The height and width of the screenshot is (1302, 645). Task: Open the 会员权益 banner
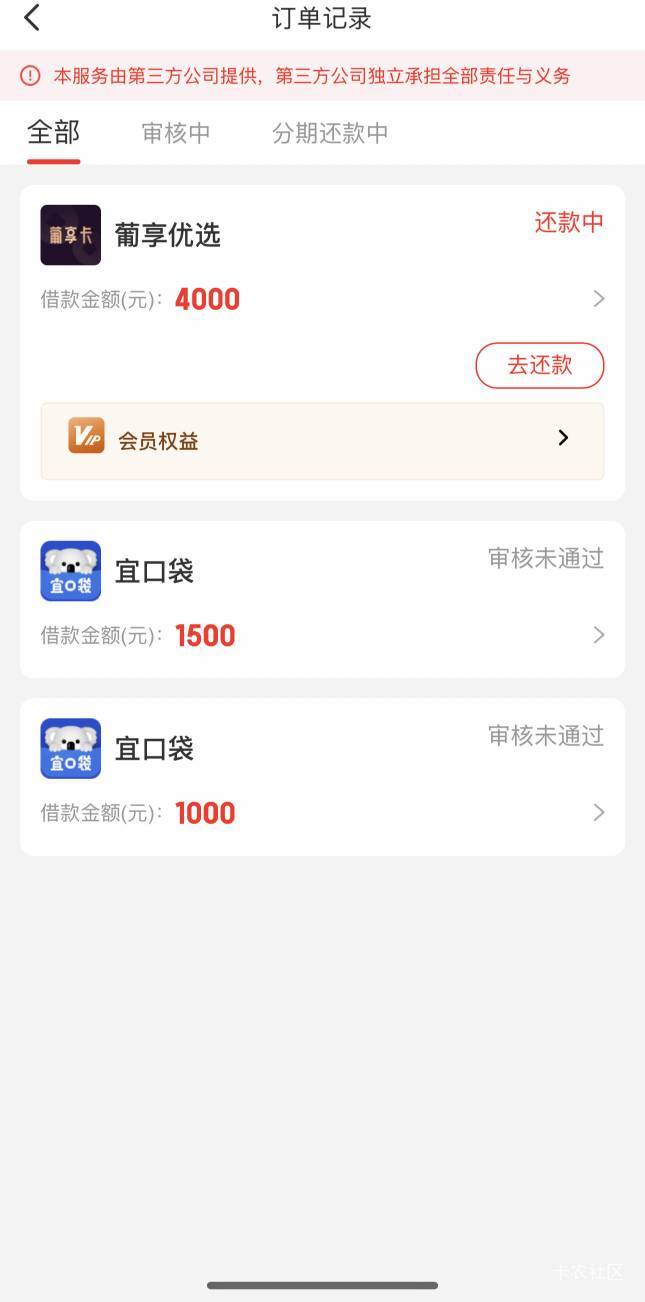click(x=322, y=441)
